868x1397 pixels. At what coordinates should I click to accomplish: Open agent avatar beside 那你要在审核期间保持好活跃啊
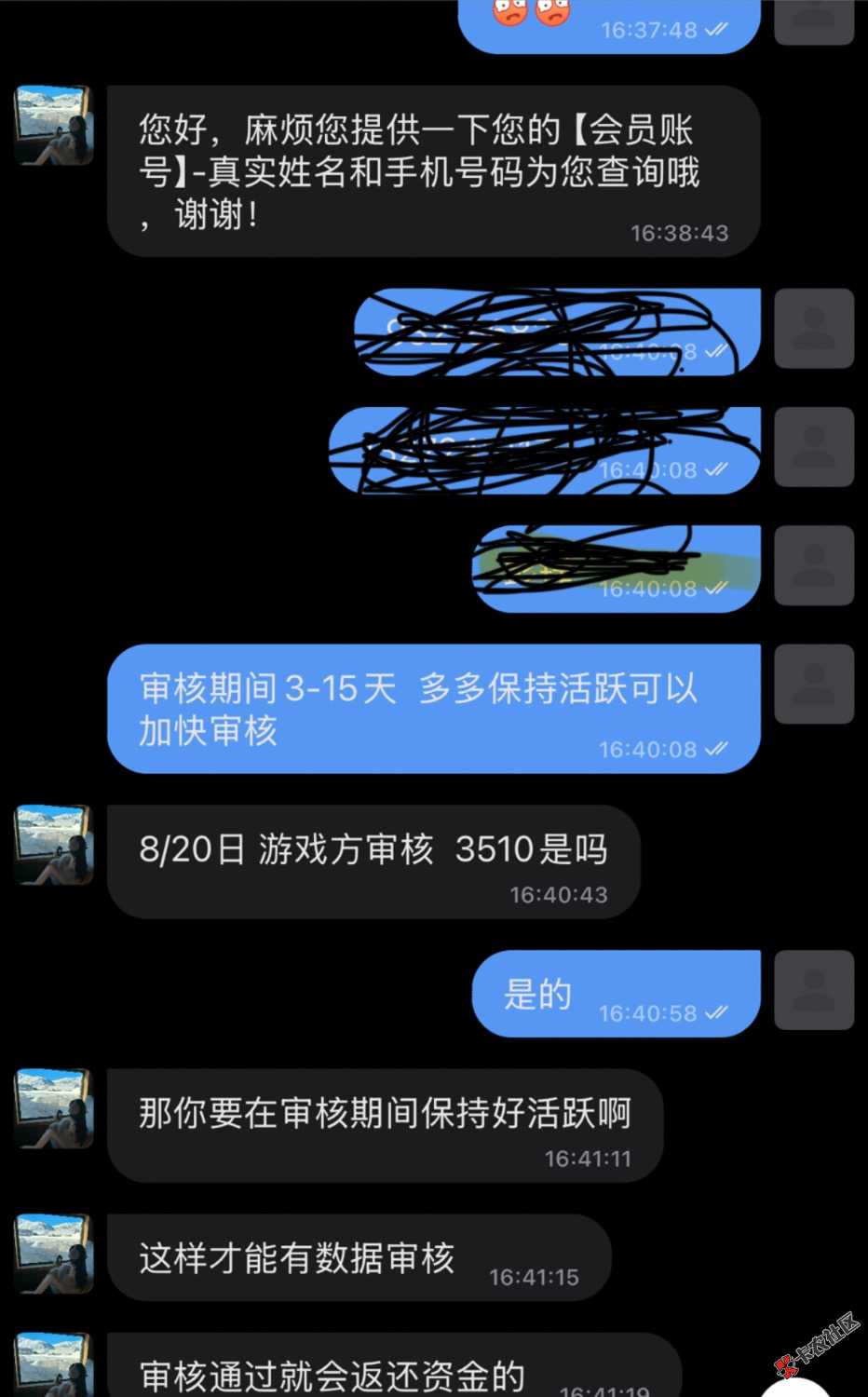tap(54, 1108)
